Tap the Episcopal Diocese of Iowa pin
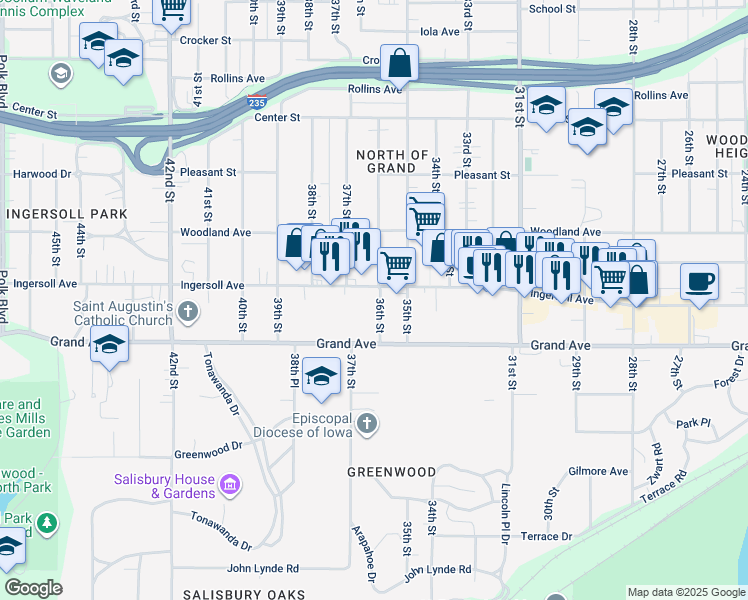The image size is (748, 600). point(367,422)
